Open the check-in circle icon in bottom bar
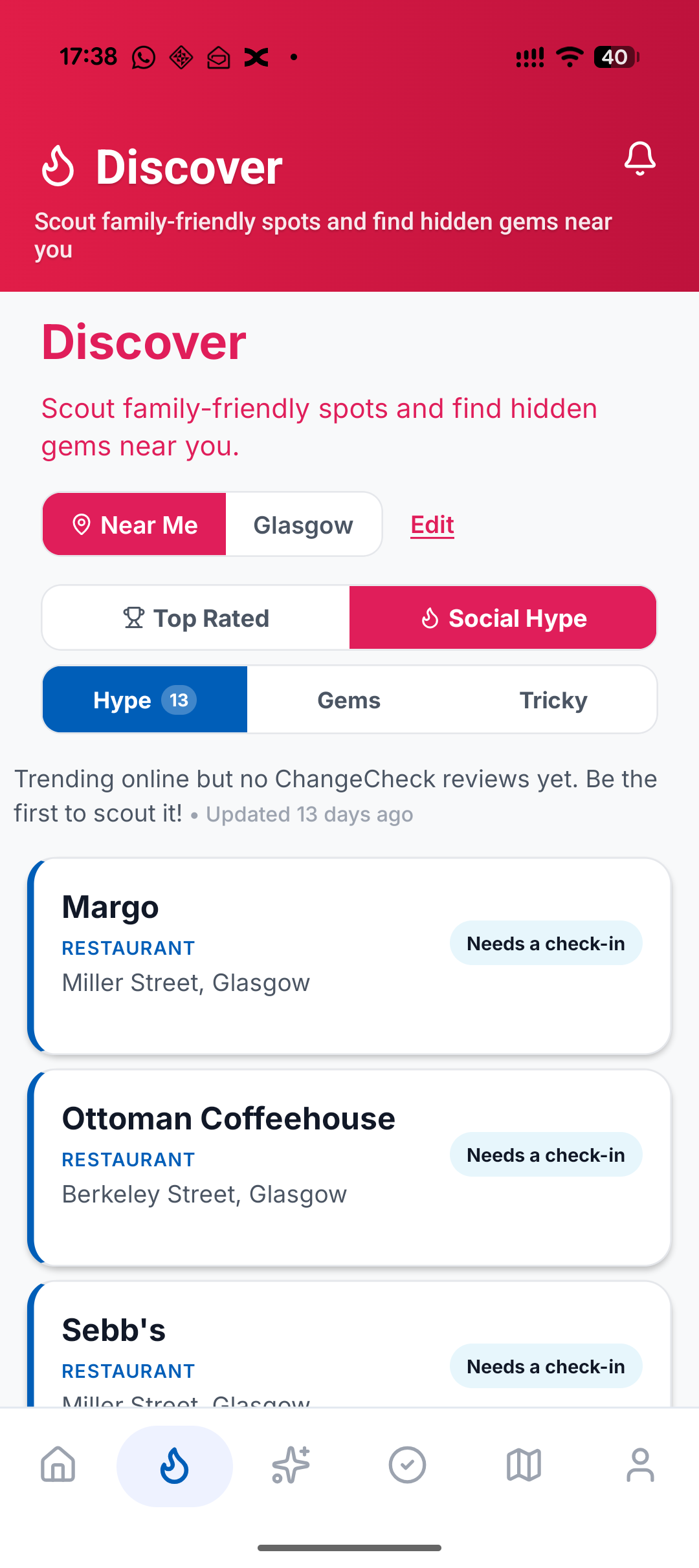This screenshot has width=699, height=1568. [x=407, y=1466]
